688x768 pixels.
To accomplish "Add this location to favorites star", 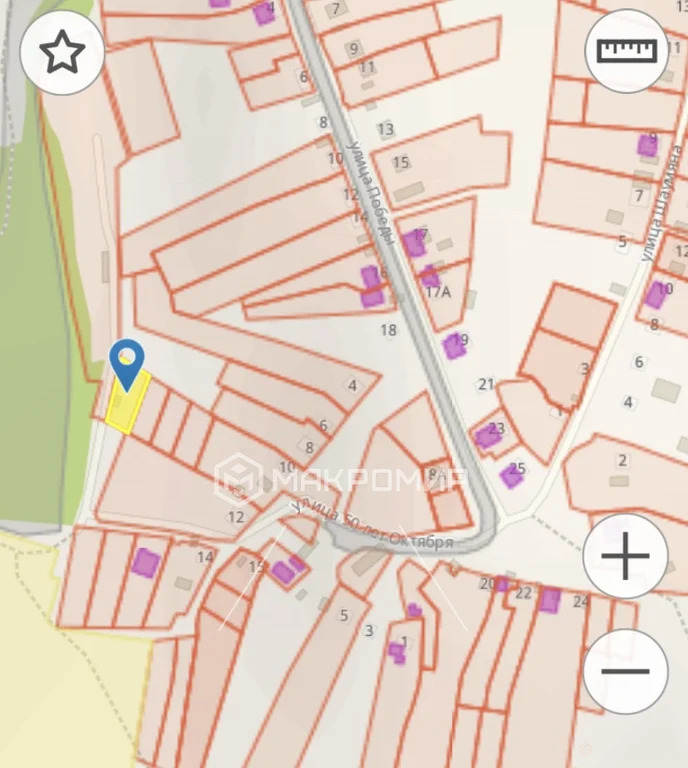I will (62, 52).
